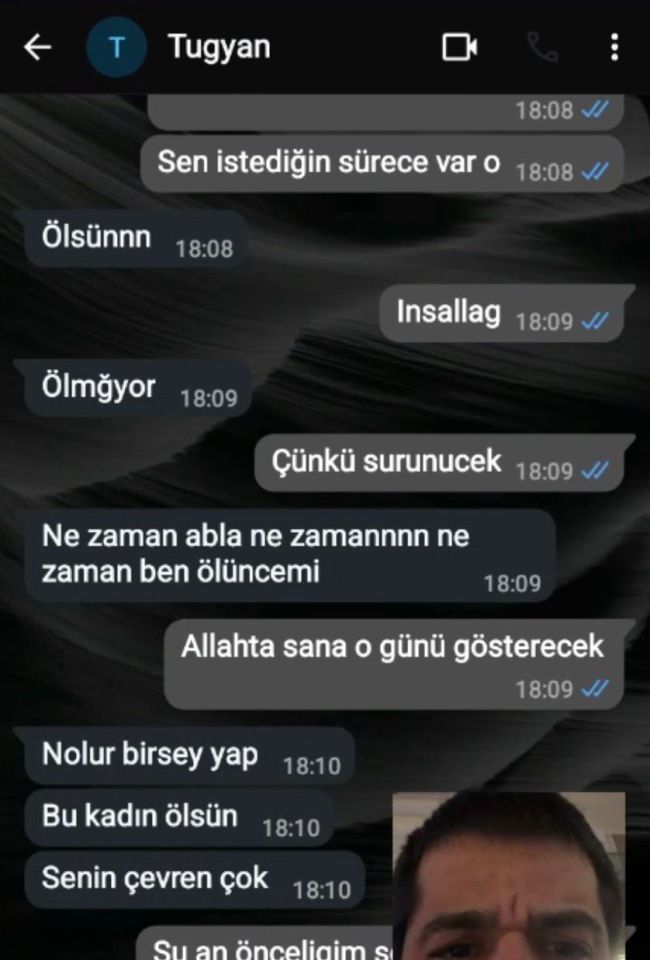Open the three-dot overflow menu
The height and width of the screenshot is (960, 650).
614,48
